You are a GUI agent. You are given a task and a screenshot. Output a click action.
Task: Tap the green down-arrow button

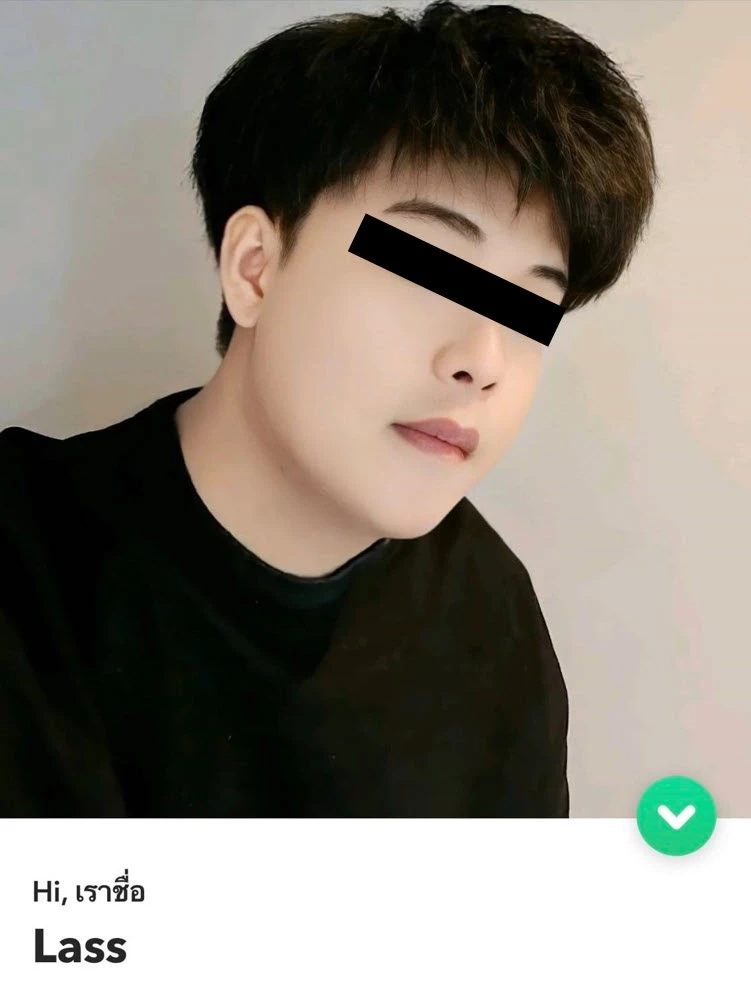click(676, 816)
